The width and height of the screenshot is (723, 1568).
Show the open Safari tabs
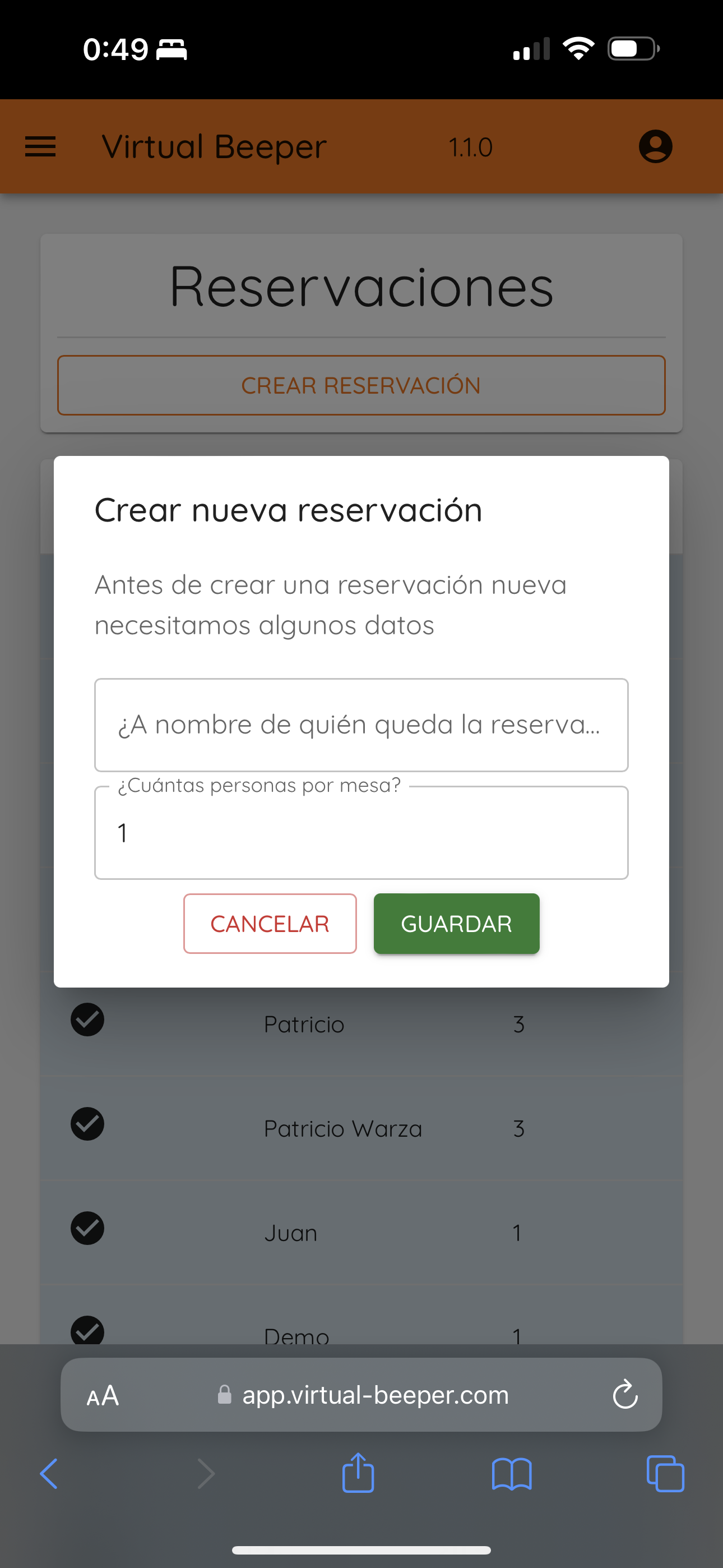[x=665, y=1474]
